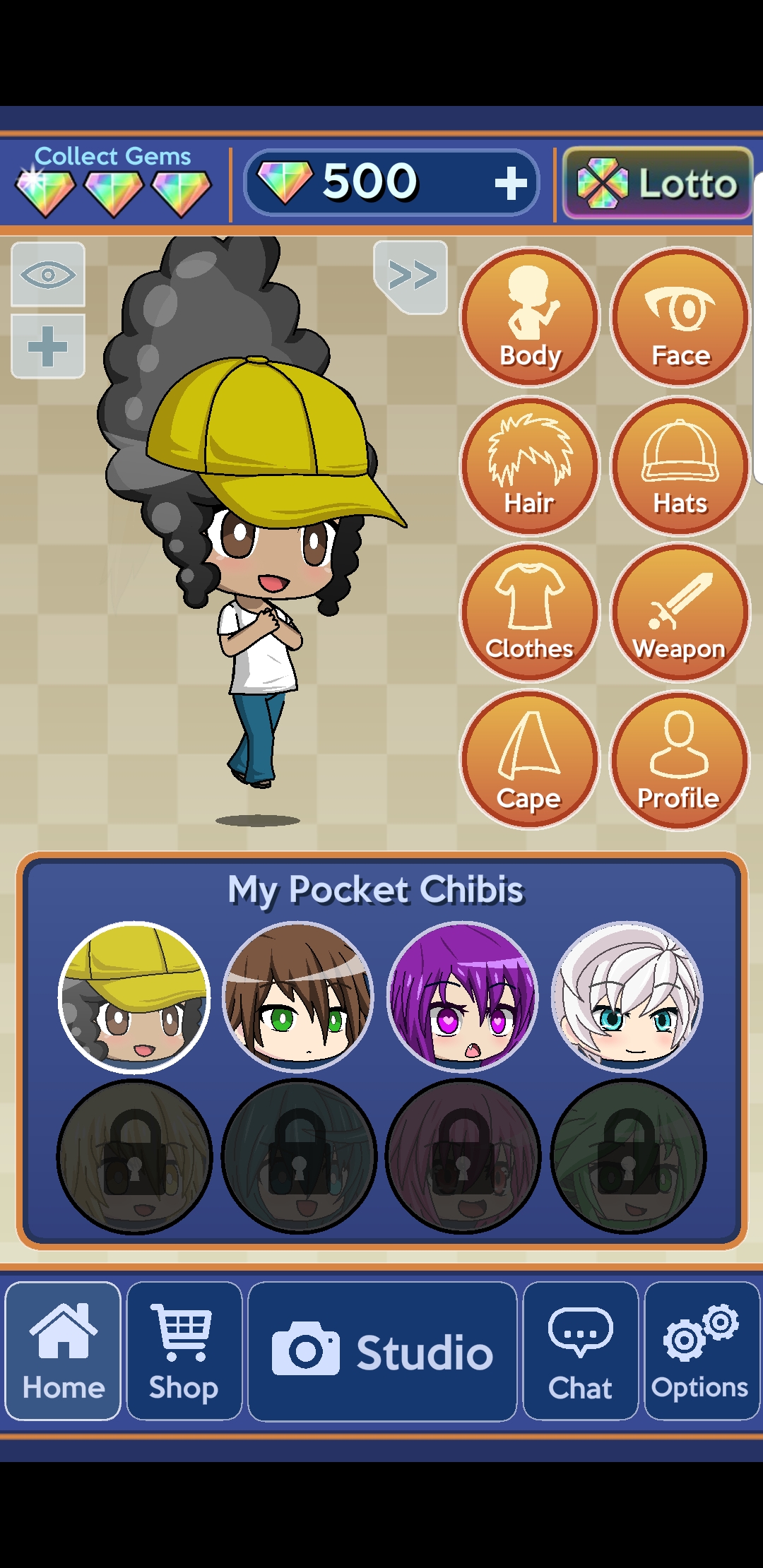Open Body customization

[530, 317]
